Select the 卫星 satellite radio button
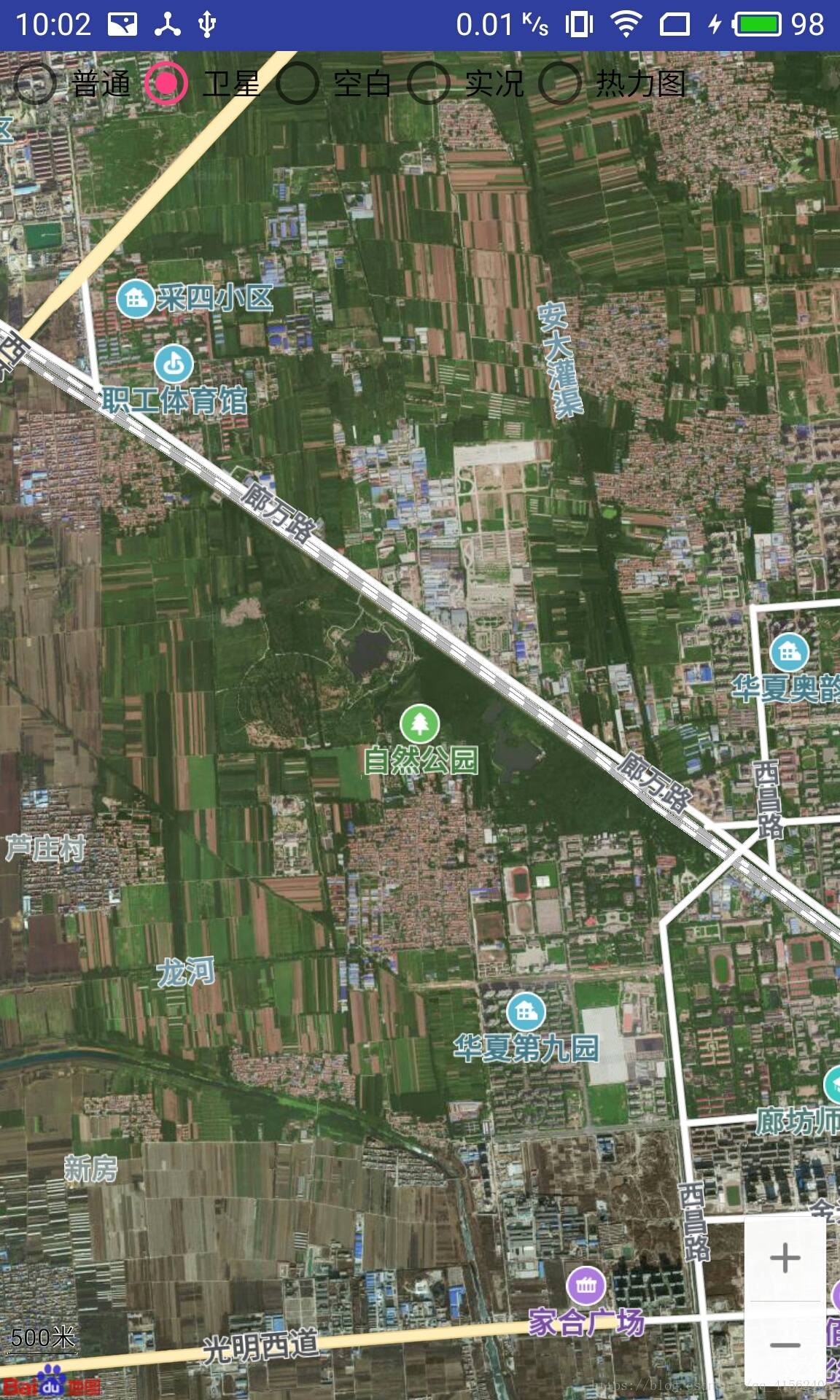 [x=166, y=83]
